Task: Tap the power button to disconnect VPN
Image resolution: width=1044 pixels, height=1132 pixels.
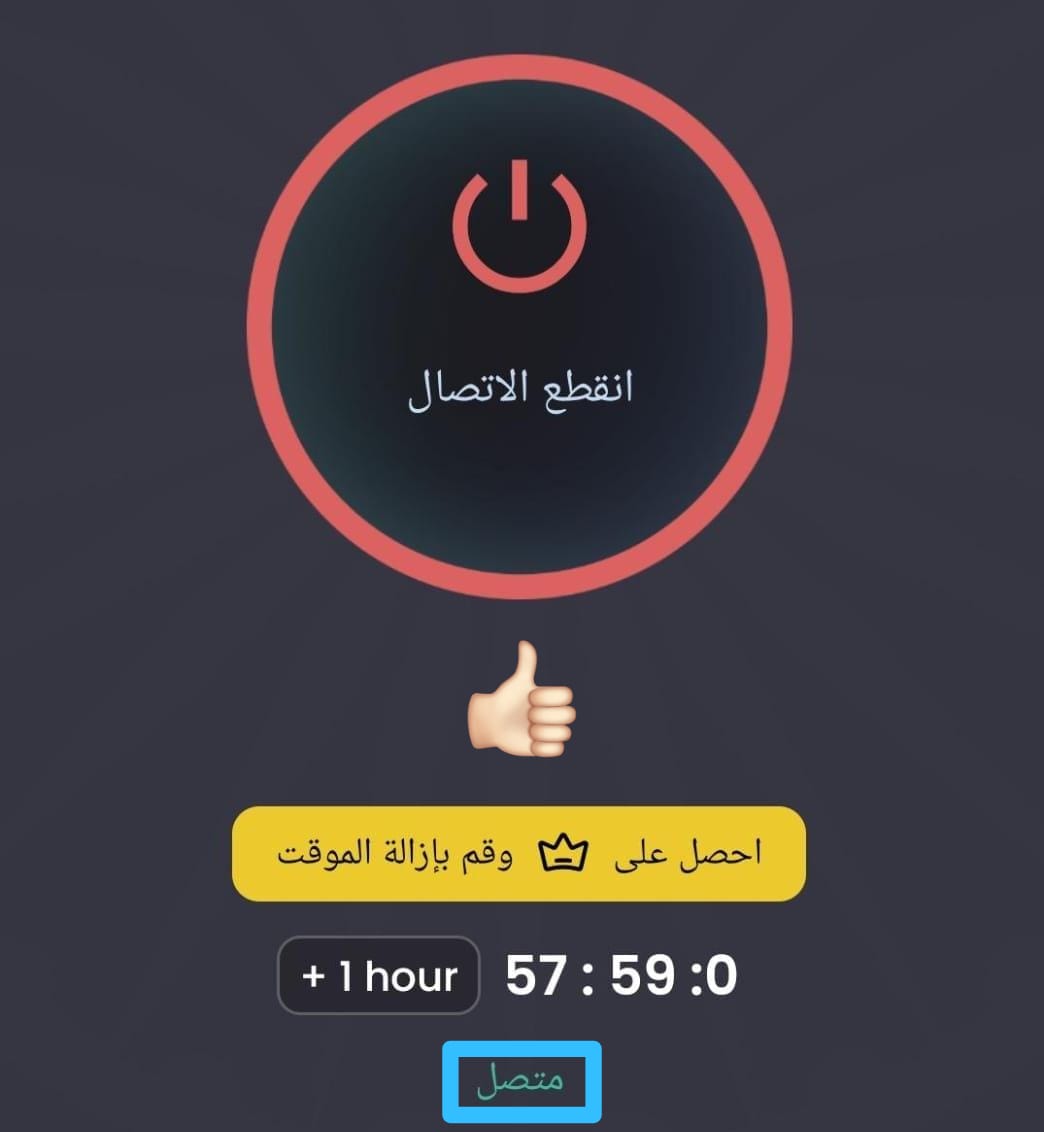Action: pos(519,327)
